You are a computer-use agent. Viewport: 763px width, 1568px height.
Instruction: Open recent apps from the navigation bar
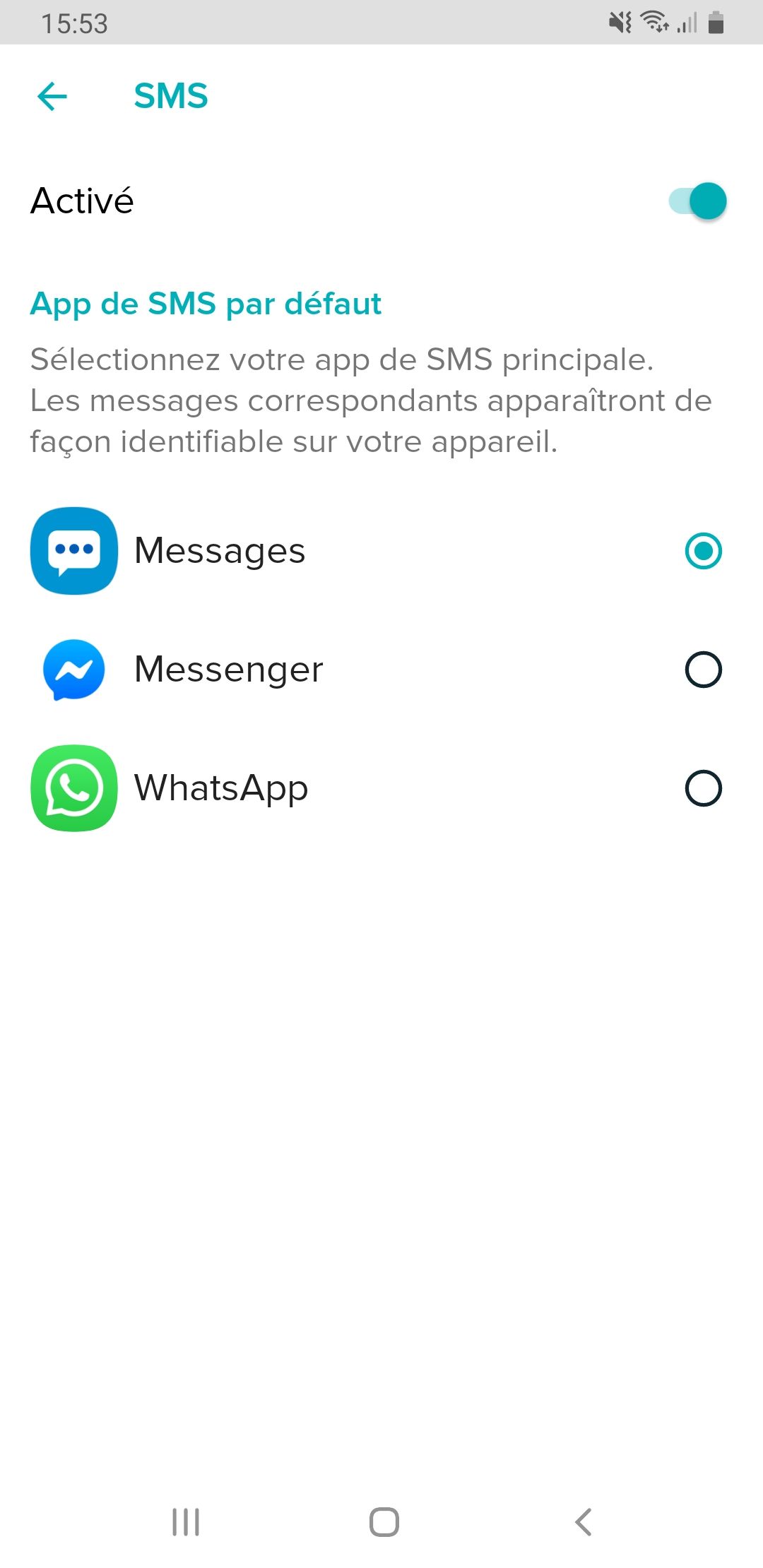(186, 1521)
